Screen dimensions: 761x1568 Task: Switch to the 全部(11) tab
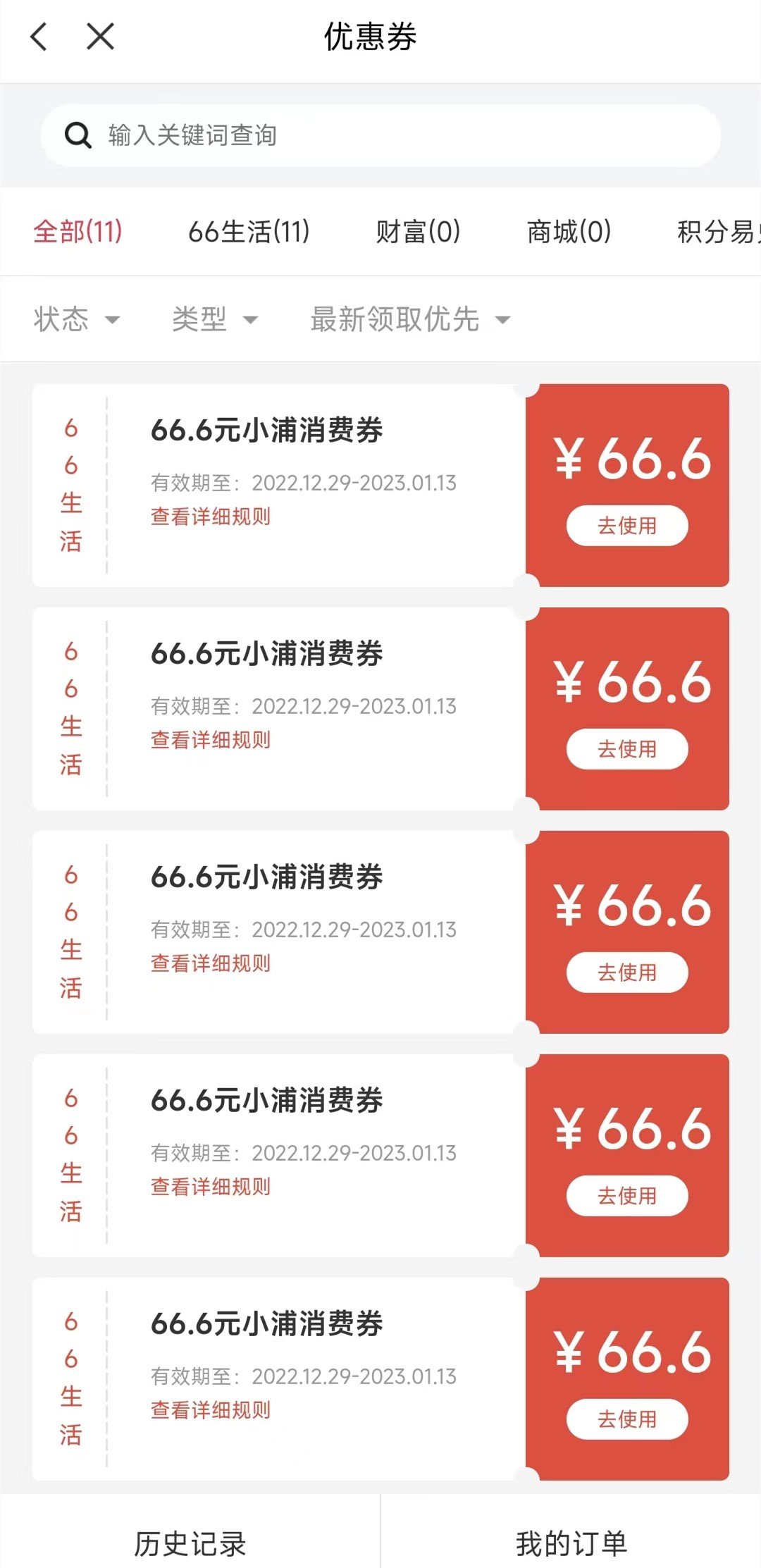78,231
